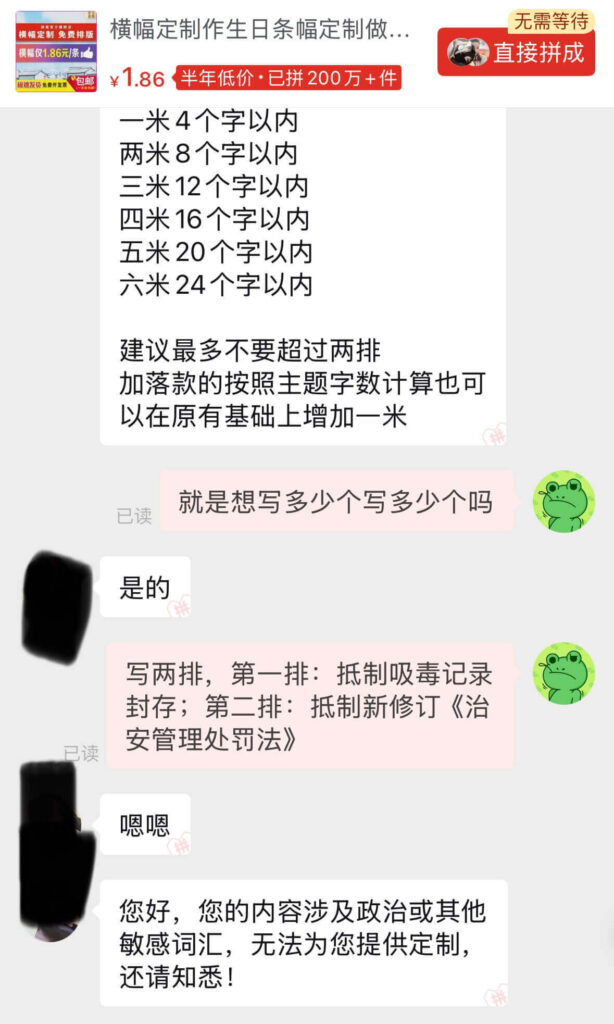Tap the 直接拼成 group-buy button
614x1024 pixels.
coord(516,52)
